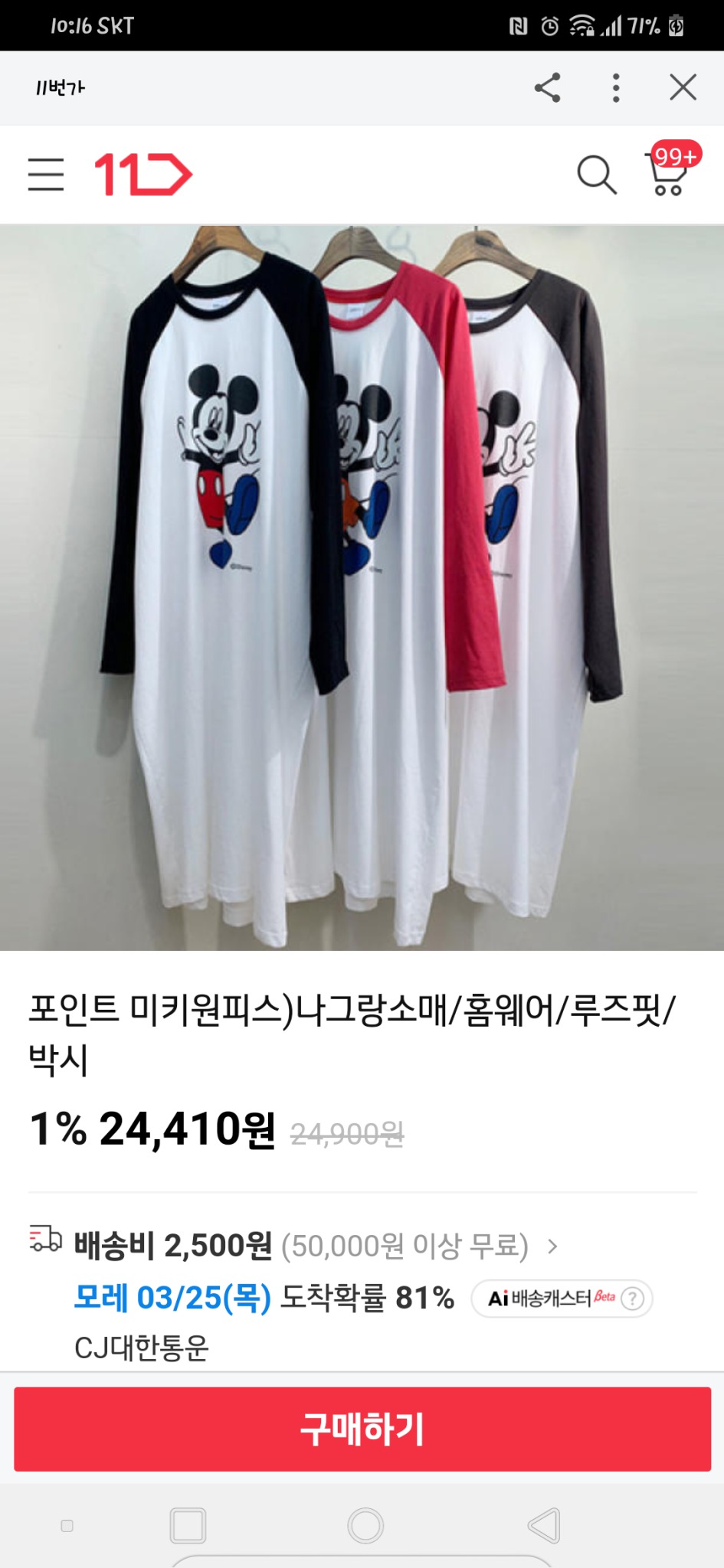Image resolution: width=724 pixels, height=1568 pixels.
Task: Open the search icon
Action: (x=598, y=175)
